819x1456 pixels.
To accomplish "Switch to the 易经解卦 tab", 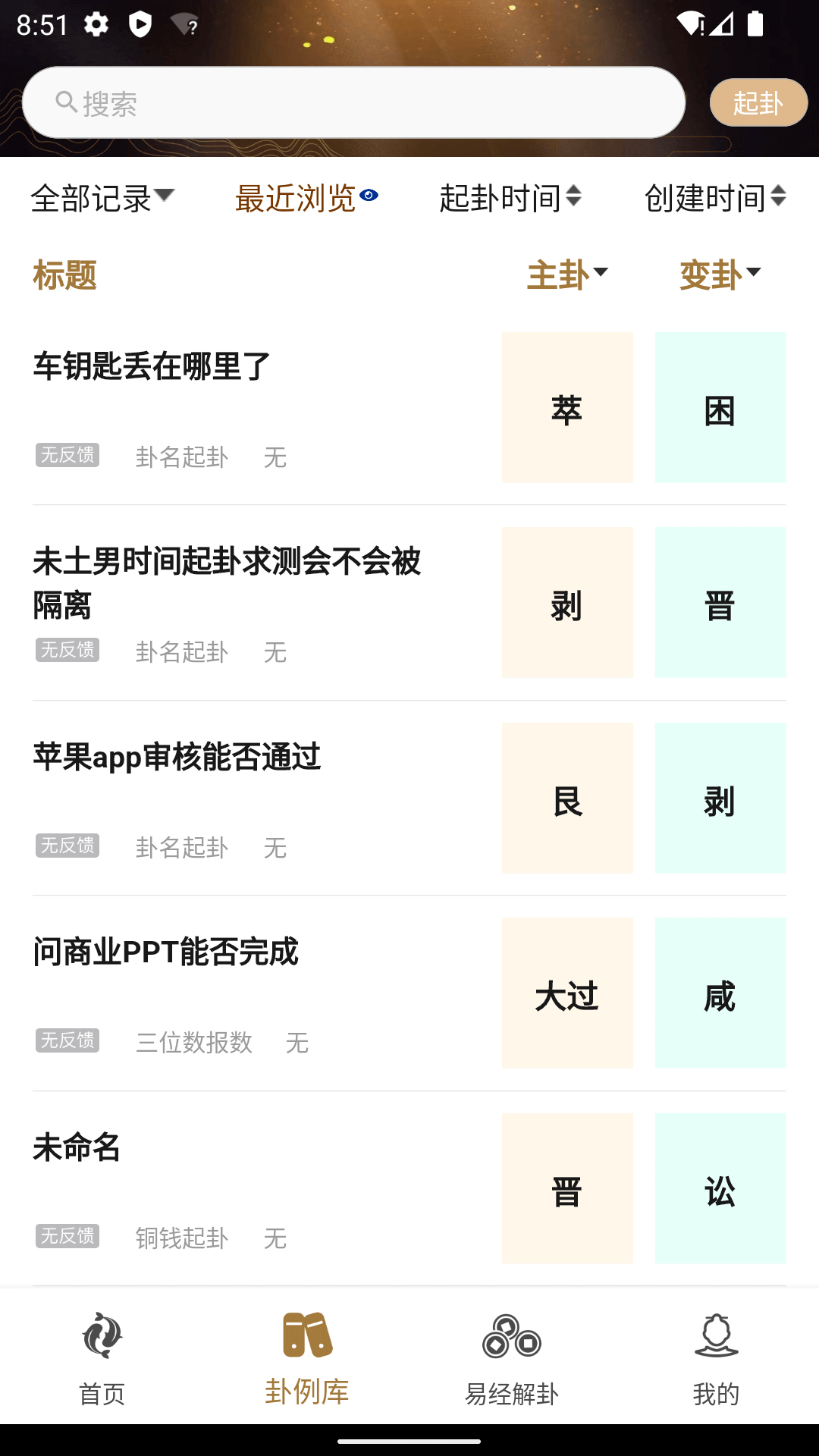I will pos(512,1359).
